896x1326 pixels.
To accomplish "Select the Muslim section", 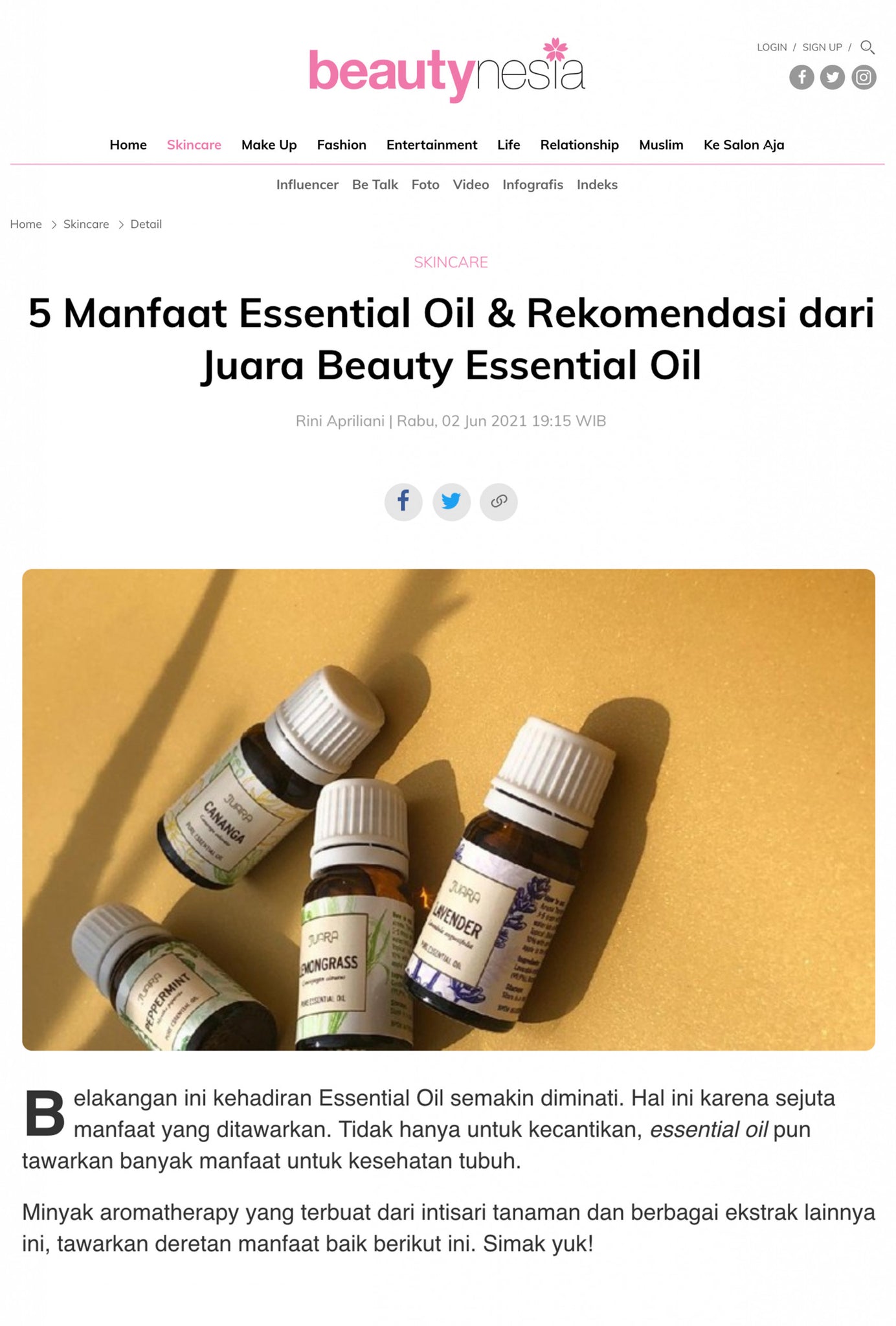I will pyautogui.click(x=660, y=145).
